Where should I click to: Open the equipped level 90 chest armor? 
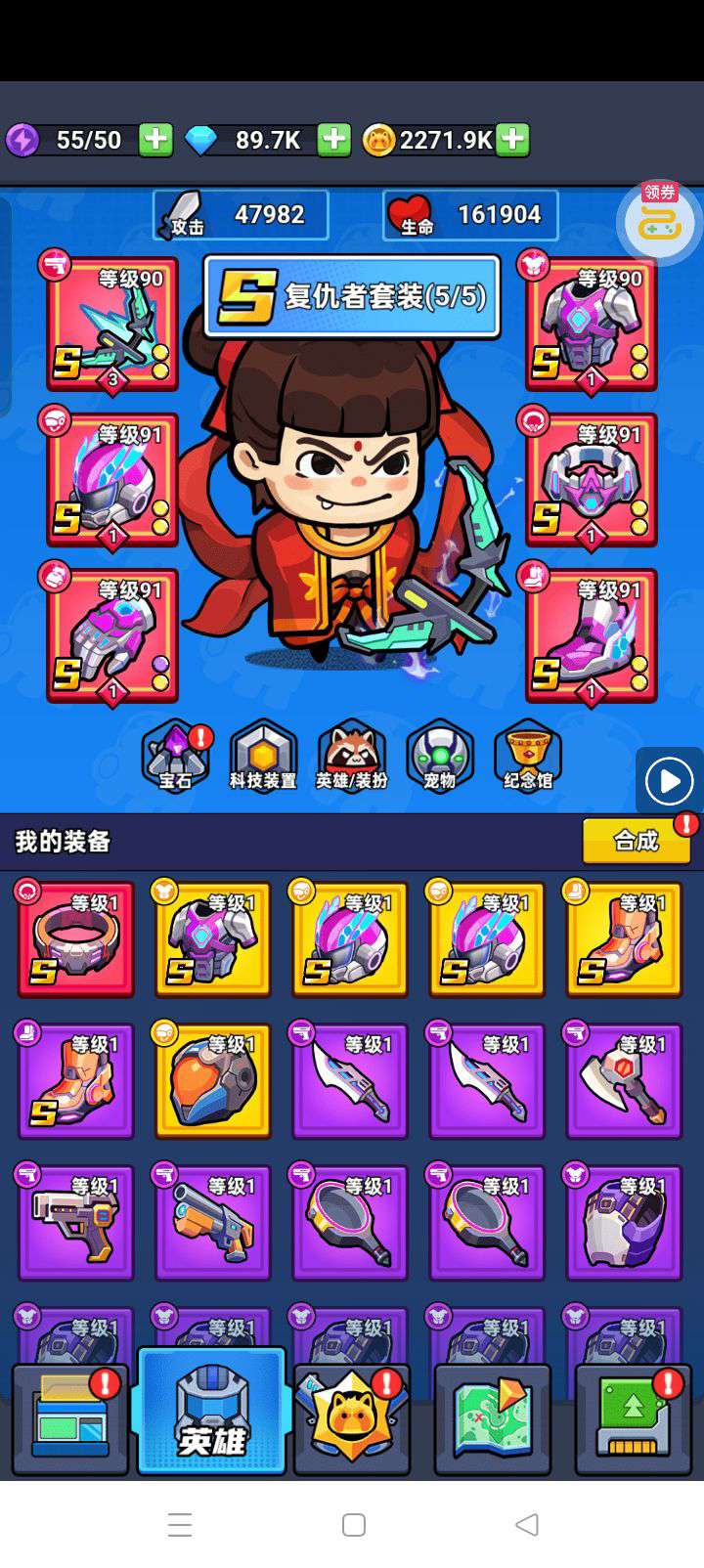click(592, 325)
